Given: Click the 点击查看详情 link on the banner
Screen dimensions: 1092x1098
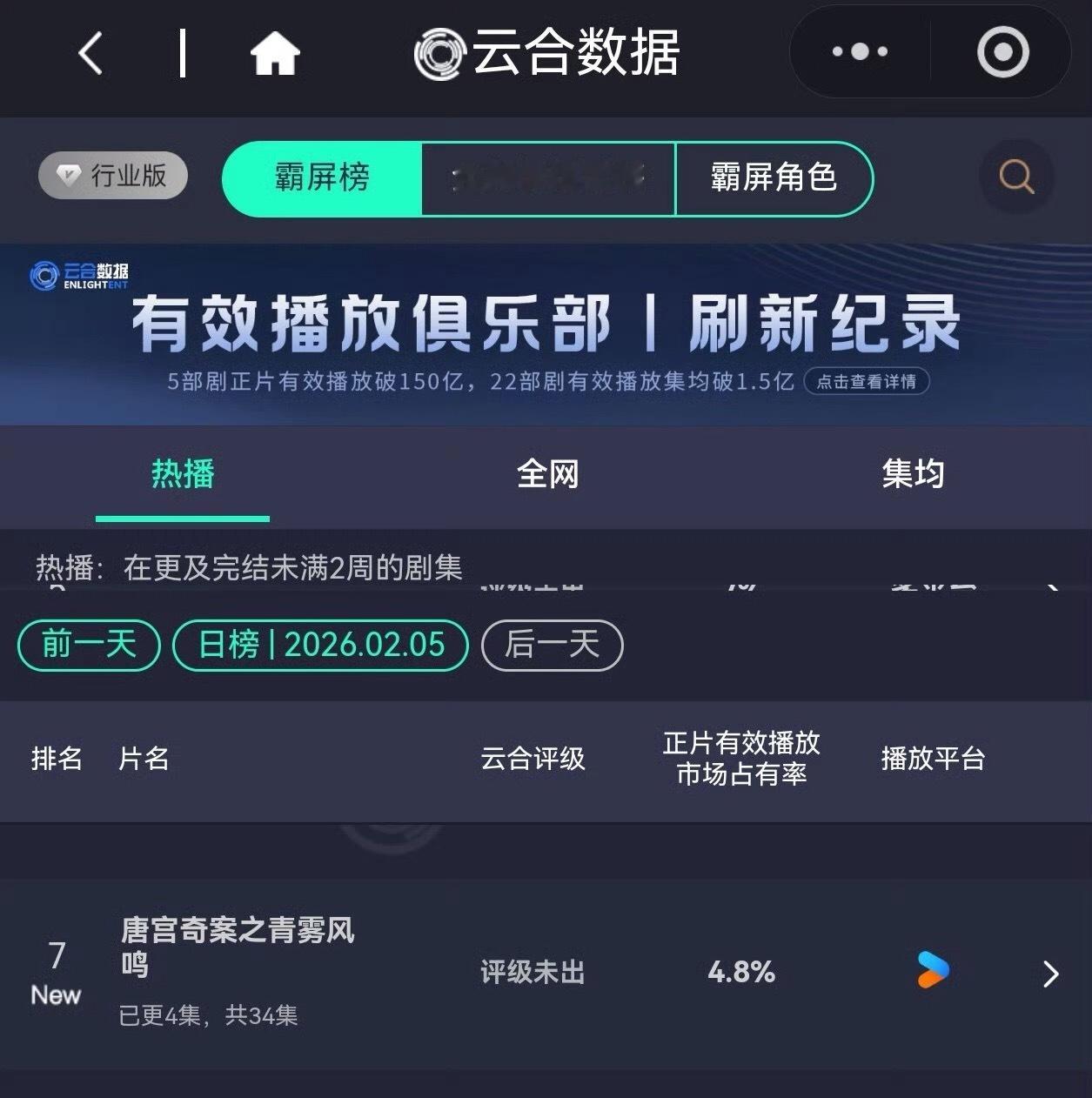Looking at the screenshot, I should click(867, 382).
